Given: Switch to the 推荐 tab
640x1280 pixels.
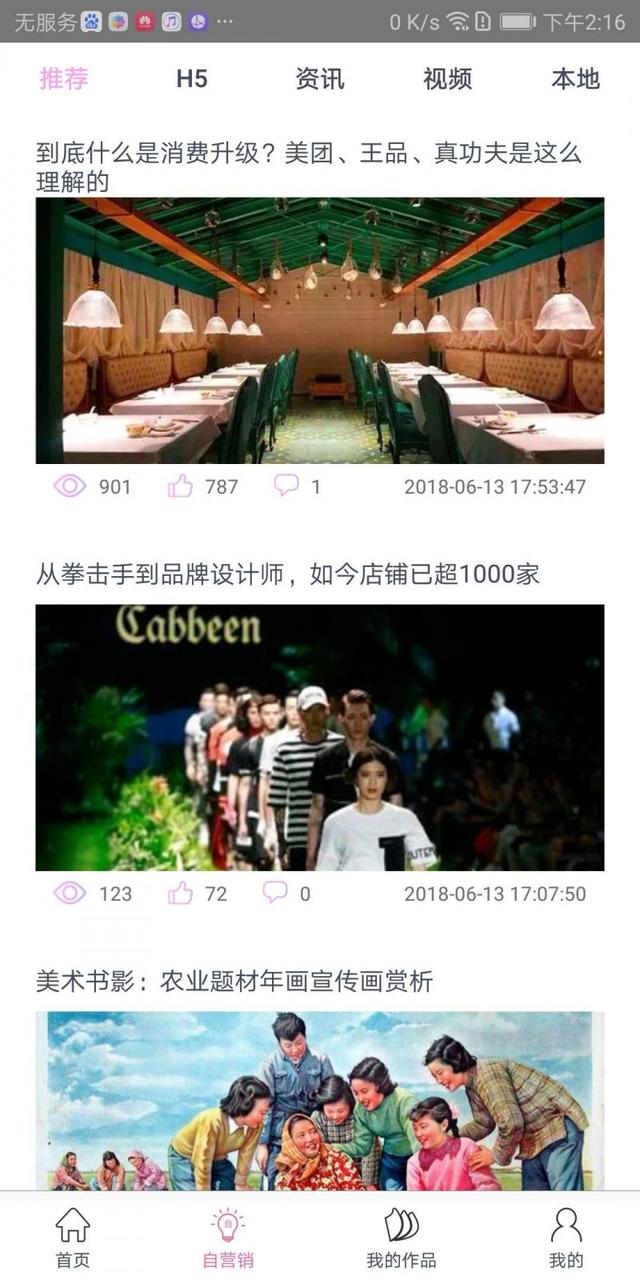Looking at the screenshot, I should tap(64, 80).
